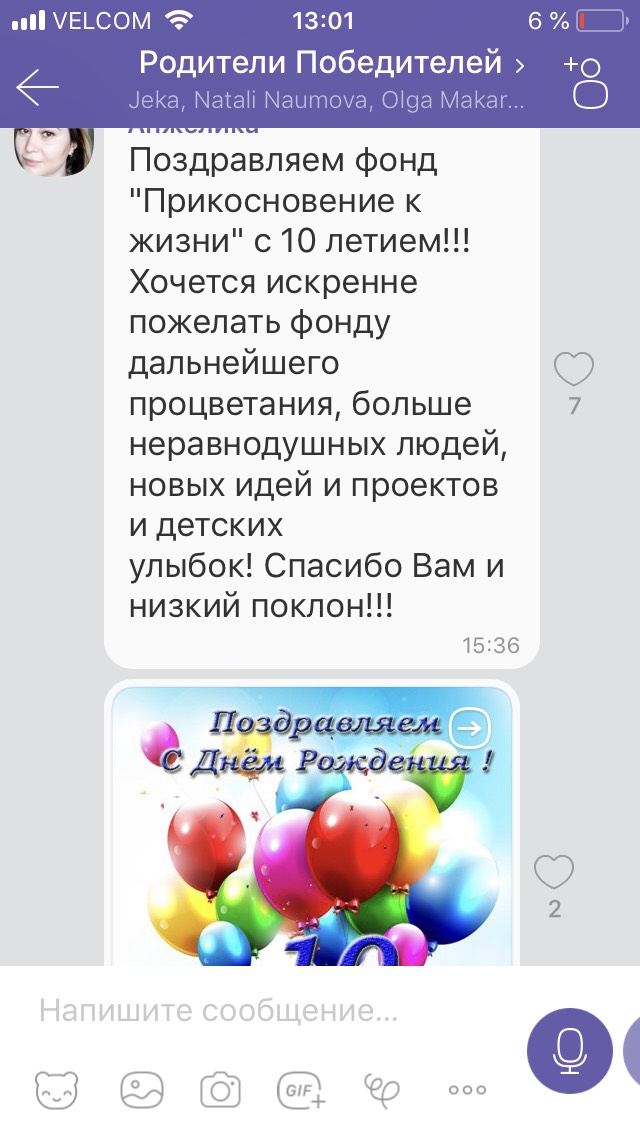Open Анжелика's profile photo
The width and height of the screenshot is (640, 1136).
53,148
